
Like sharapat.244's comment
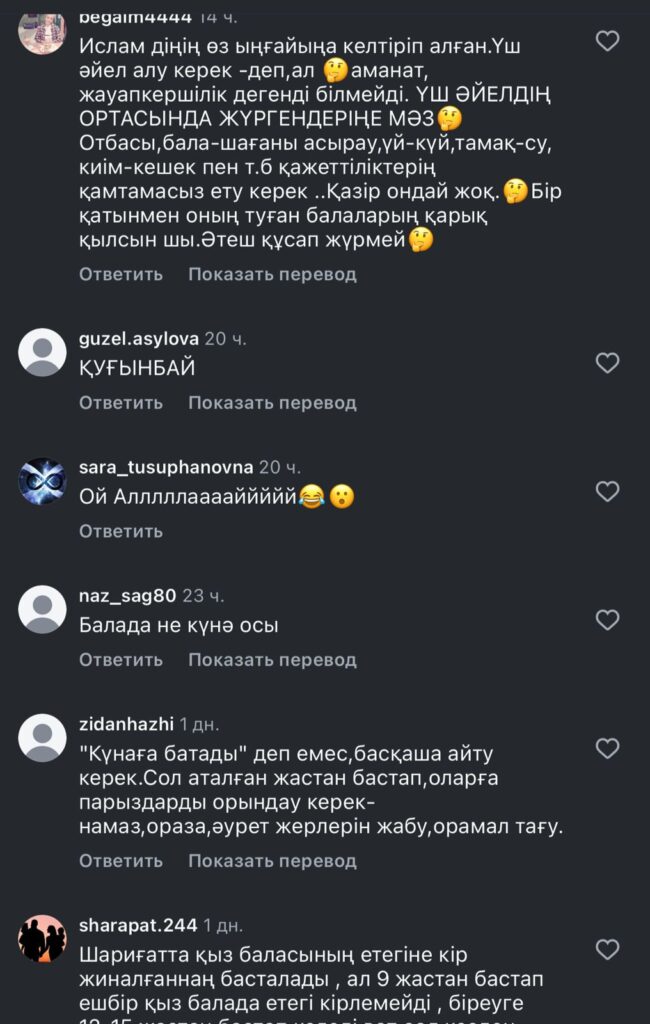click(607, 949)
